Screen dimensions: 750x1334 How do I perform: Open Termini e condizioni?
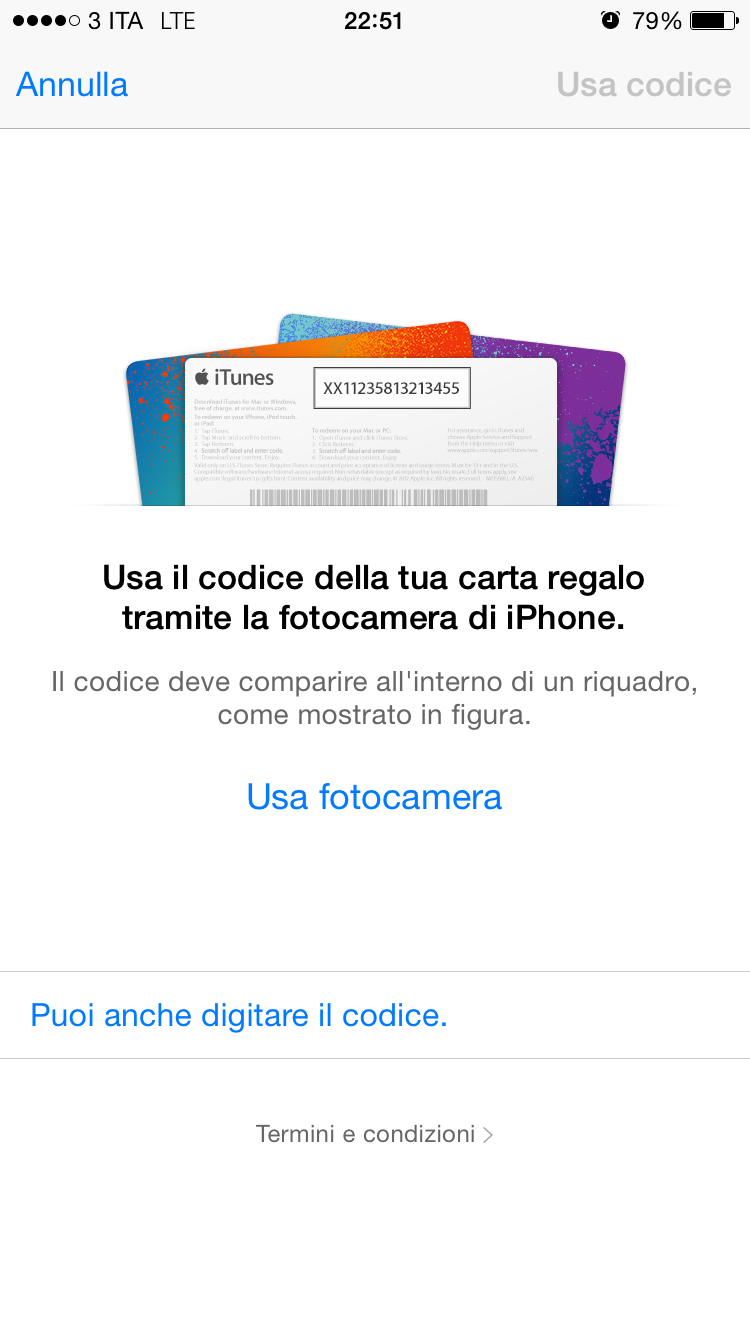point(375,1134)
